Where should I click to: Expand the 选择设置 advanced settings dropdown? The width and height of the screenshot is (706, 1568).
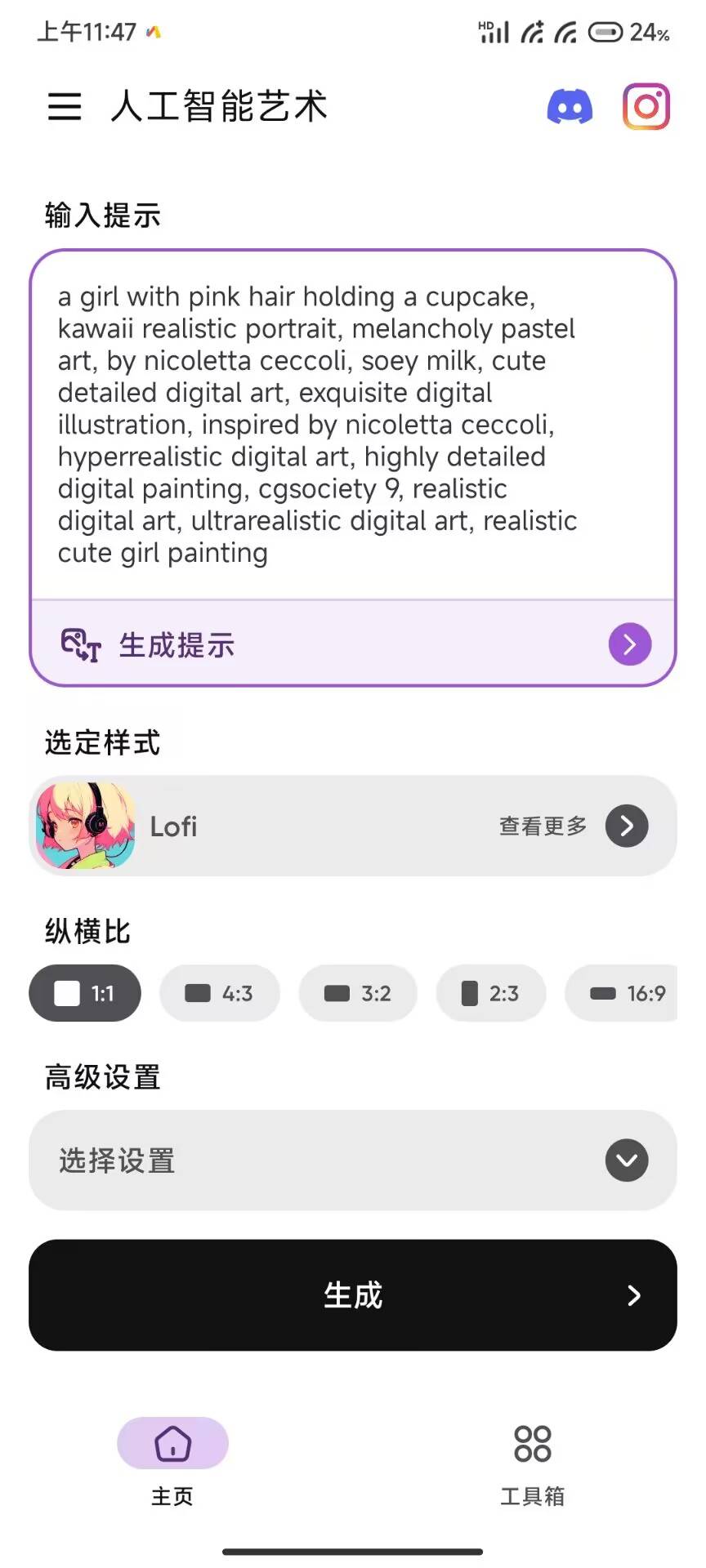(x=353, y=1160)
